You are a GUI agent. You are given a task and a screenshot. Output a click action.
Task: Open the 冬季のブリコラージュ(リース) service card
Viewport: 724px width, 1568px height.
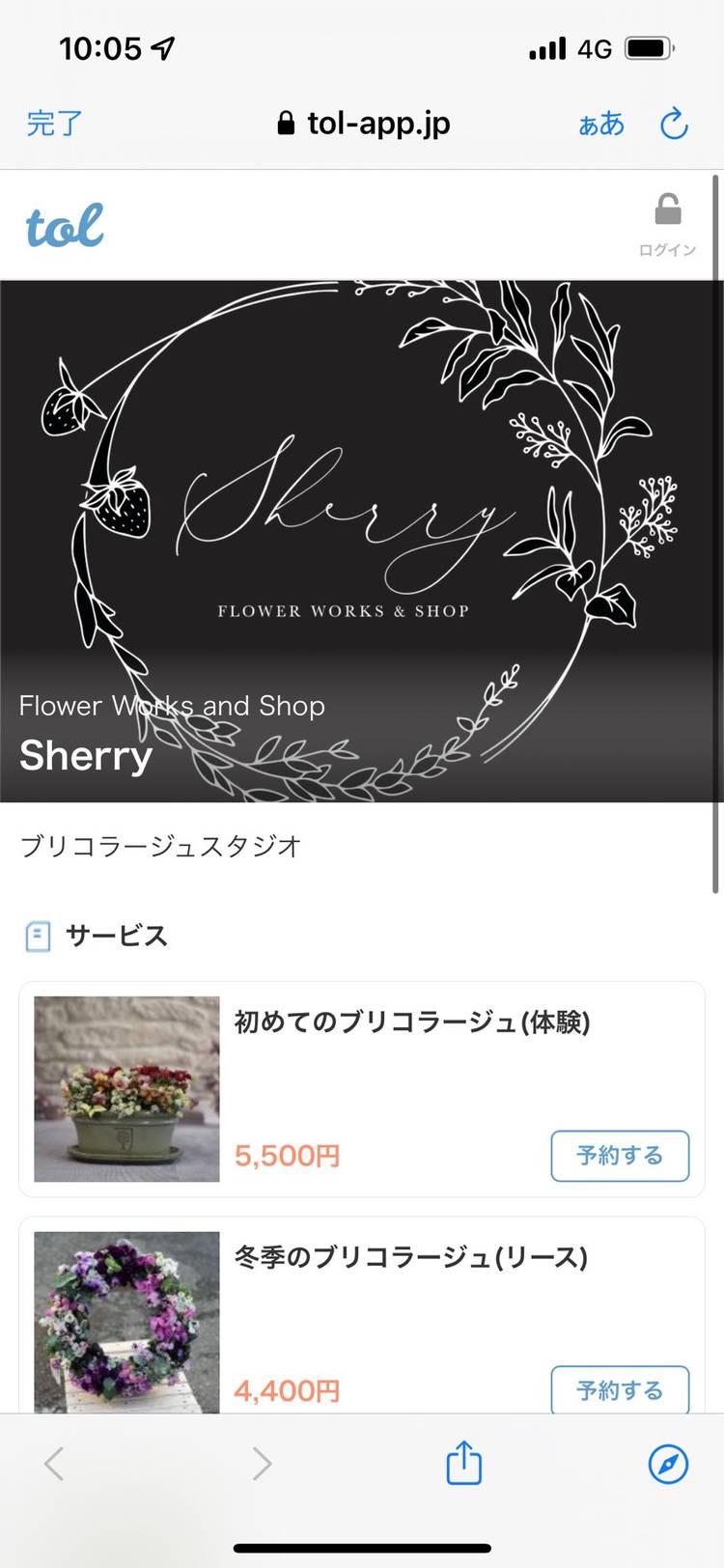click(411, 1257)
